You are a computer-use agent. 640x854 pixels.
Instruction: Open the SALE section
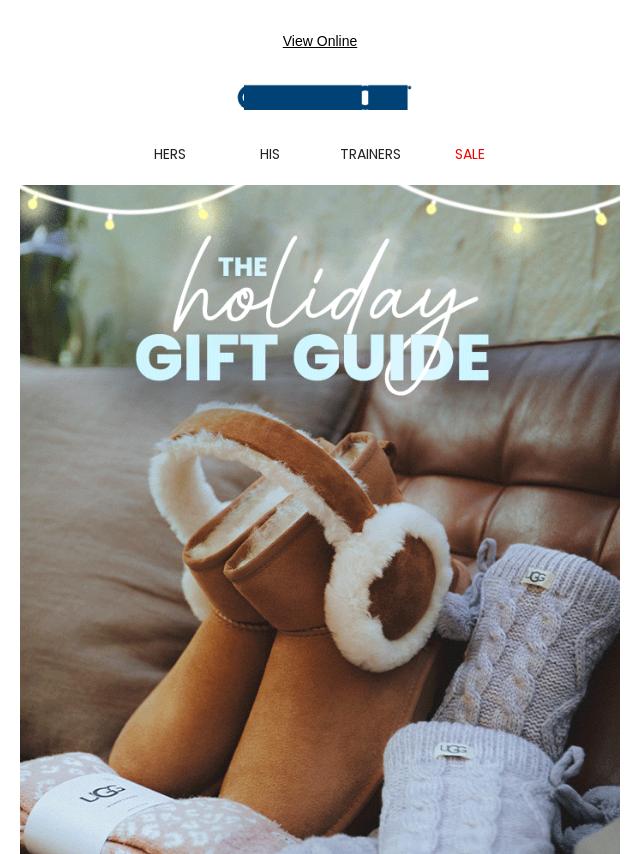tap(469, 154)
